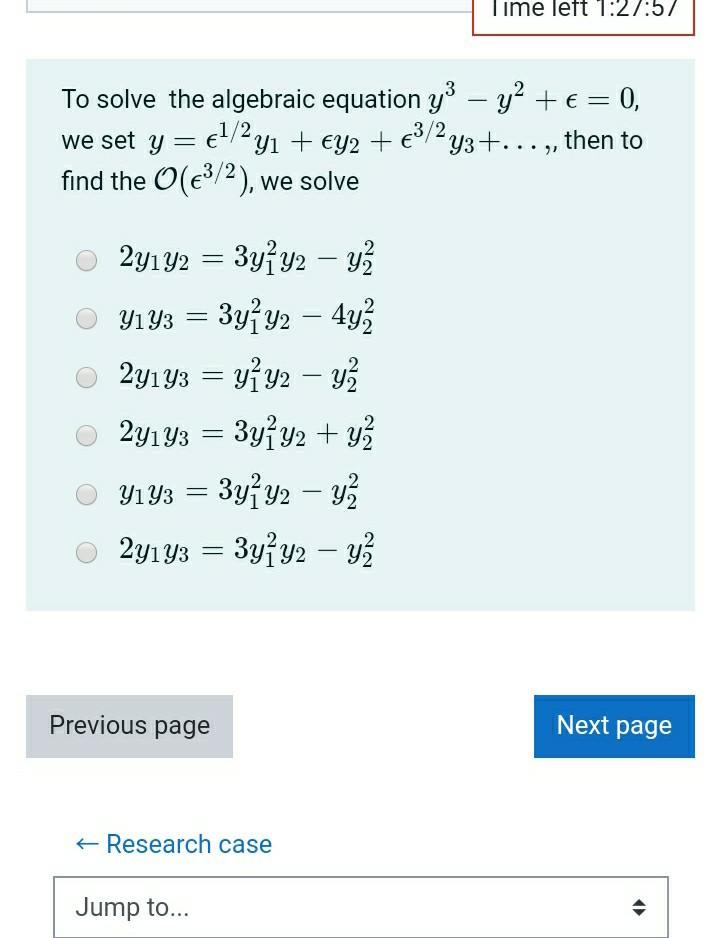Viewport: 720px width, 938px height.
Task: Continue to the Next page
Action: coord(614,726)
